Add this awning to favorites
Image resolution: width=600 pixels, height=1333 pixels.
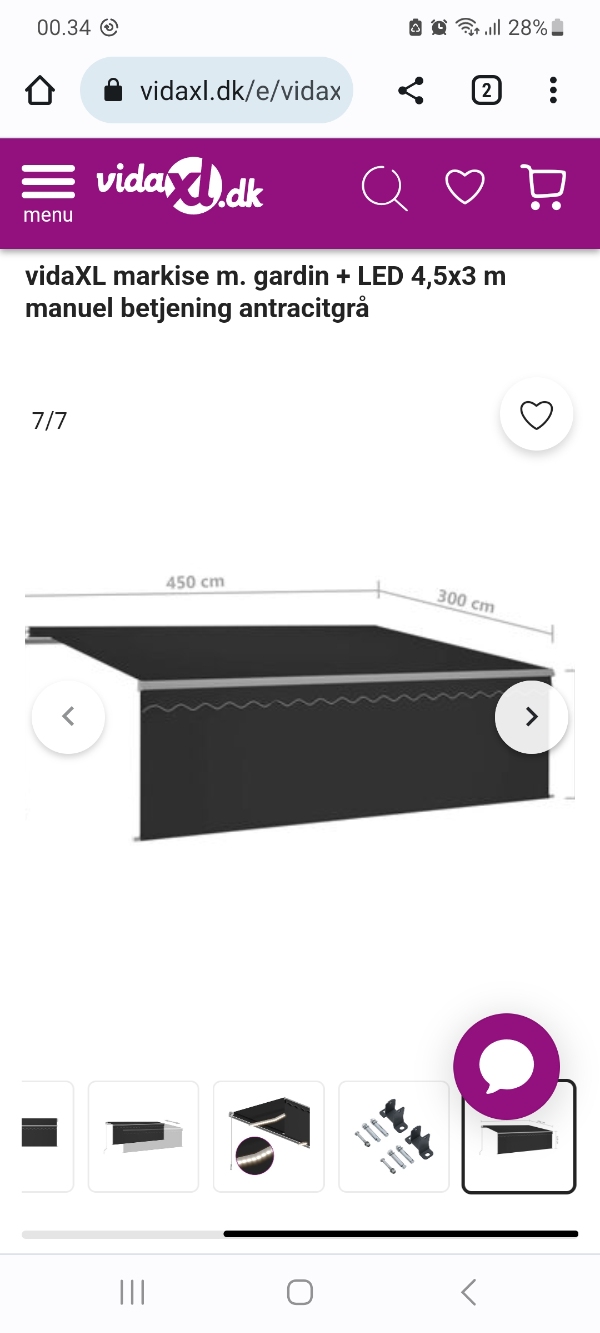pyautogui.click(x=536, y=415)
